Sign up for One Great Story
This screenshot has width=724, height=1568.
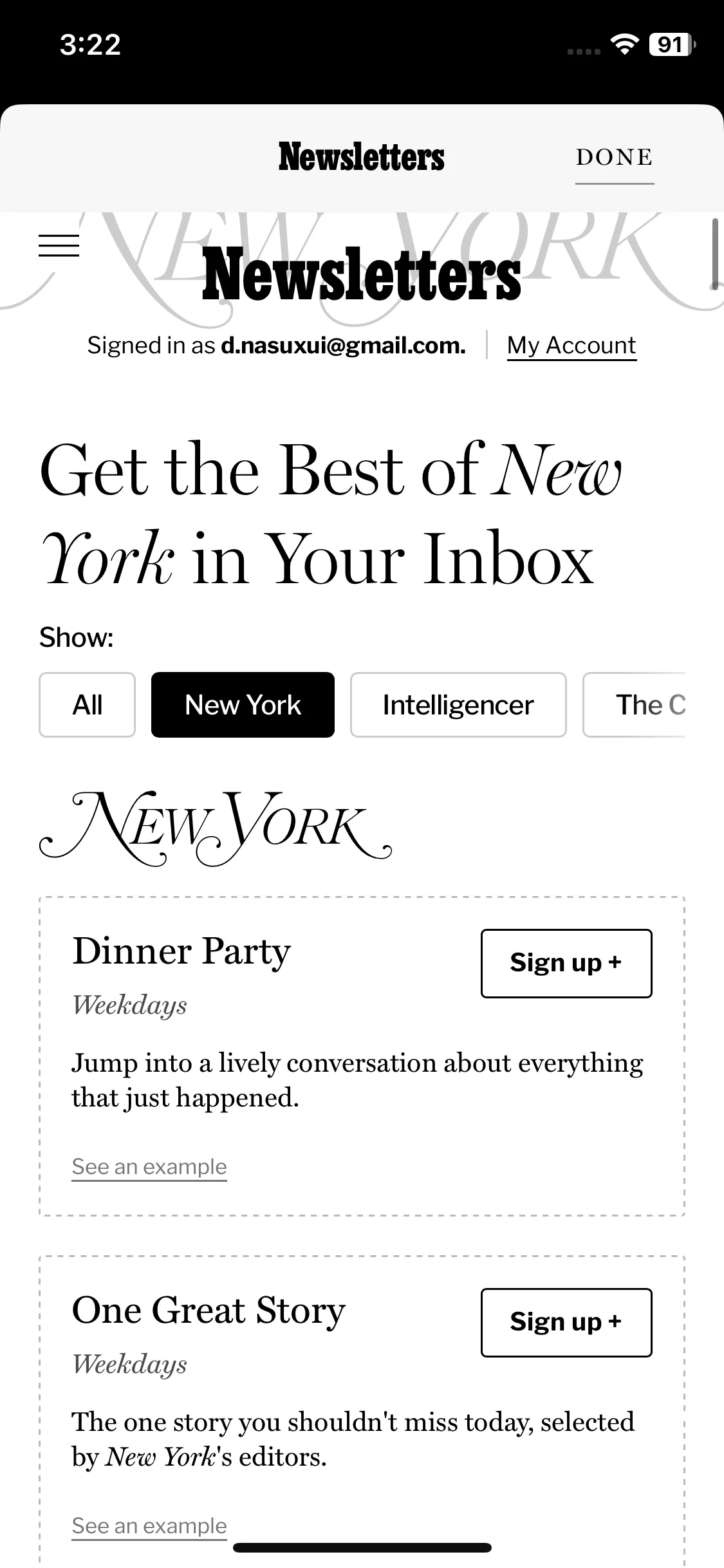pos(566,1322)
